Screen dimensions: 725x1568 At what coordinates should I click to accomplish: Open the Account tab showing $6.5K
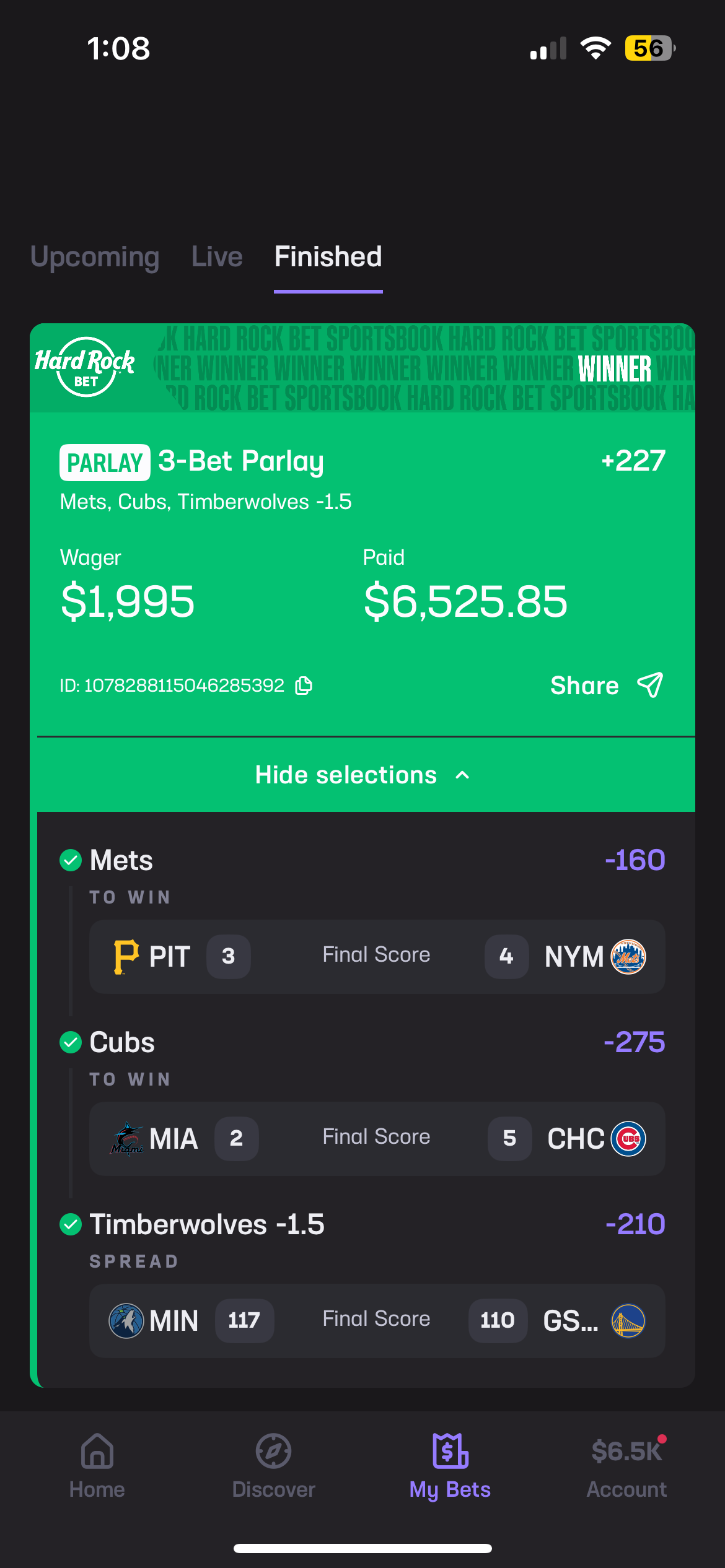click(x=626, y=1465)
